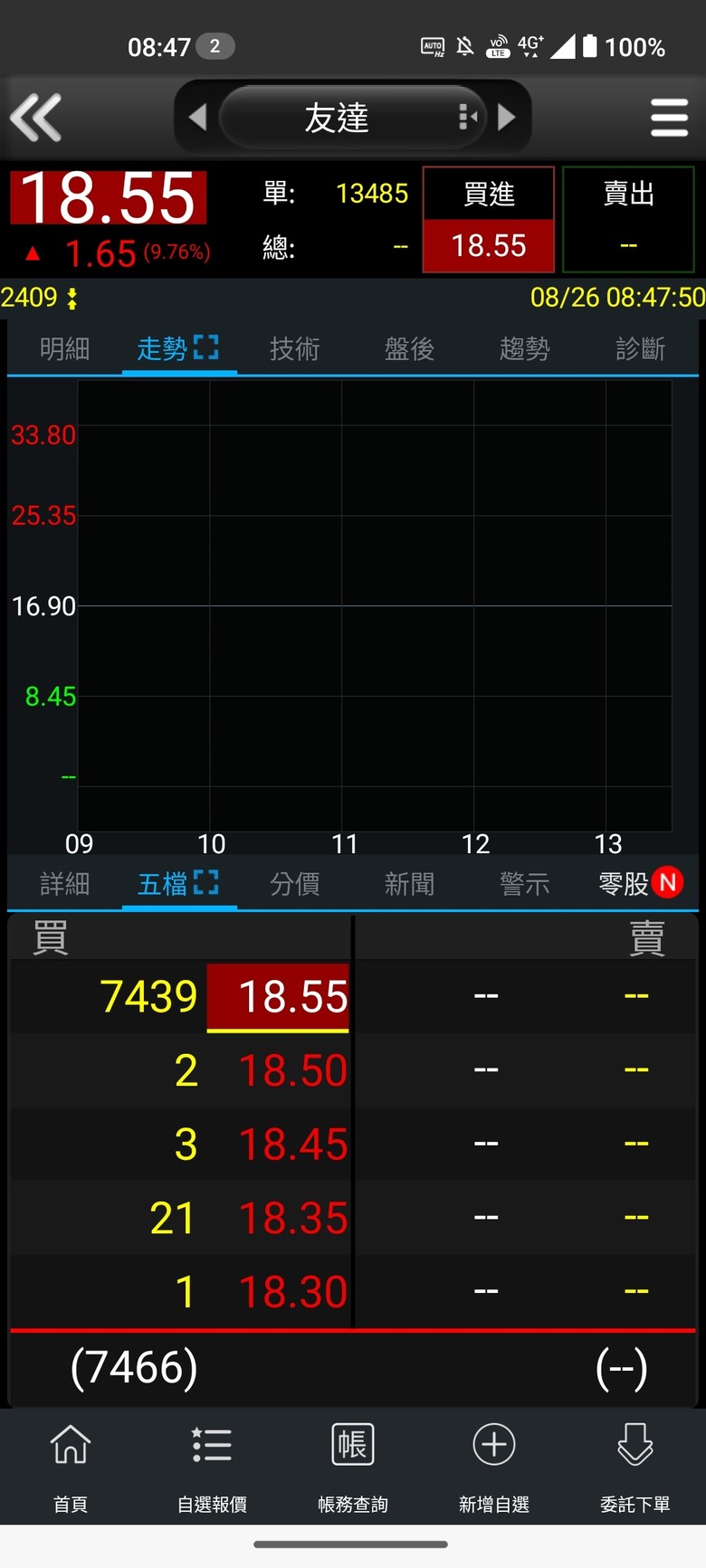
Task: Switch to the 詳細 tab
Action: [x=64, y=884]
